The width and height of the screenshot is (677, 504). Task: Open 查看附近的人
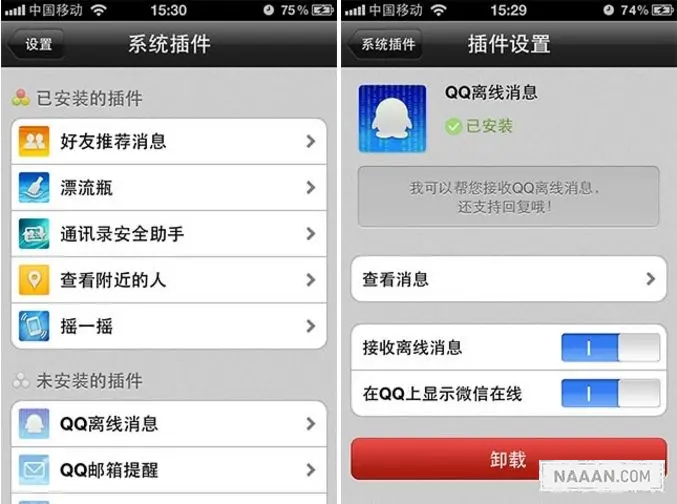(168, 280)
